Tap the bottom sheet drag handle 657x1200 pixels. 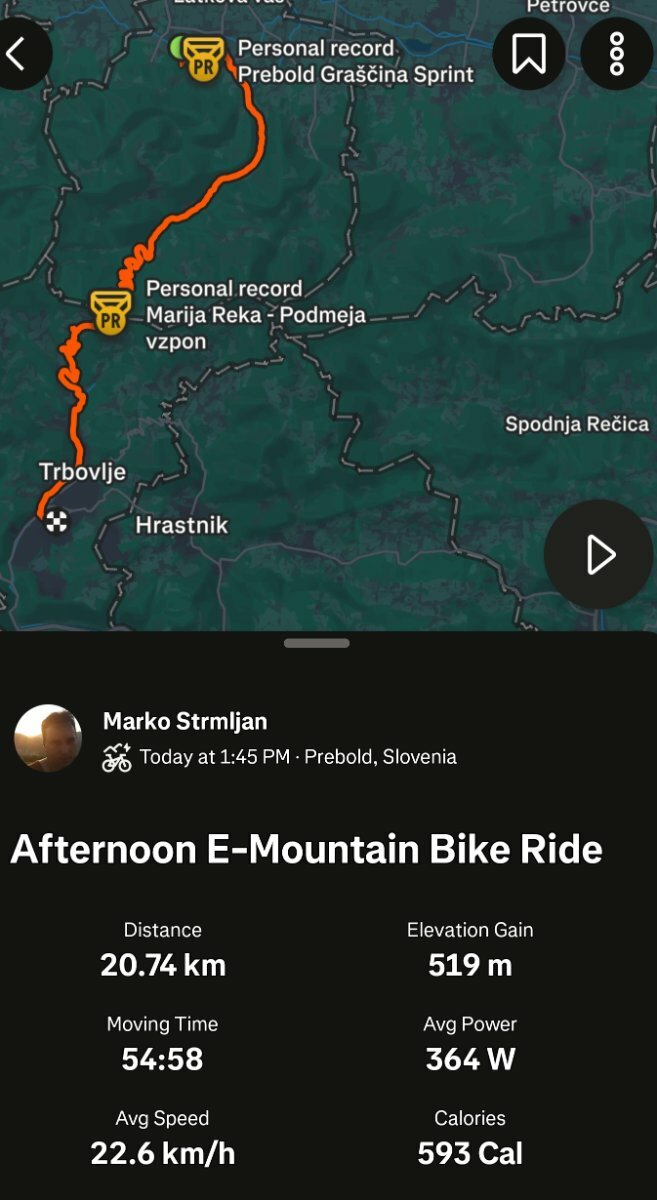pyautogui.click(x=316, y=643)
